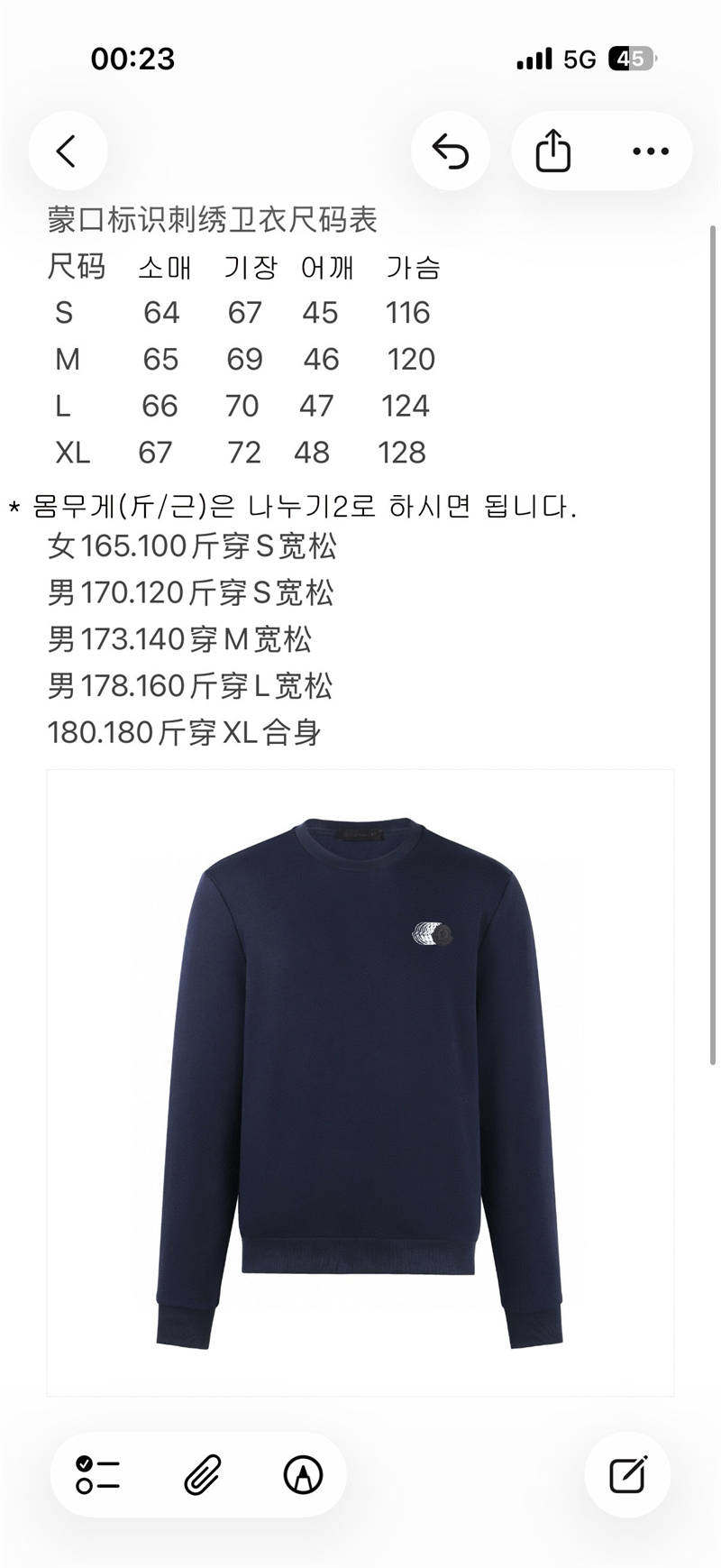Open the markup pen tool

303,1475
